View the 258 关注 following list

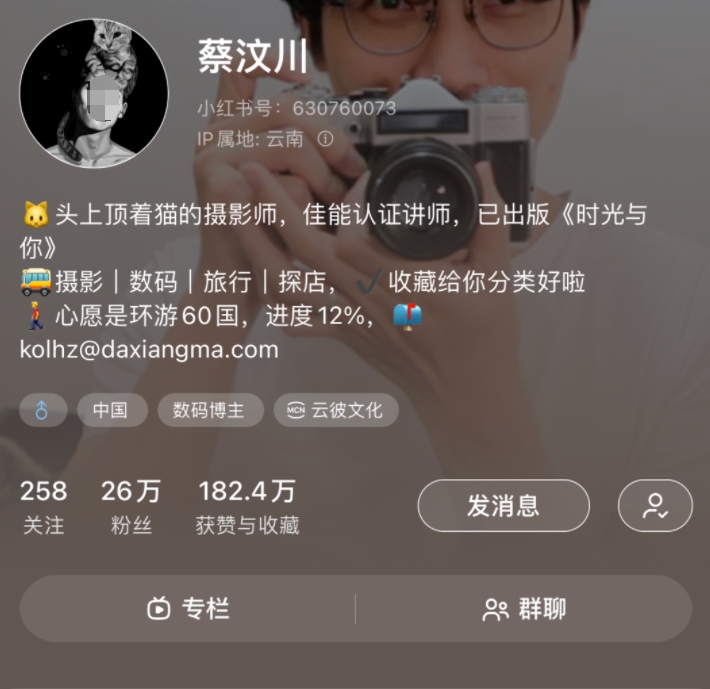(44, 506)
